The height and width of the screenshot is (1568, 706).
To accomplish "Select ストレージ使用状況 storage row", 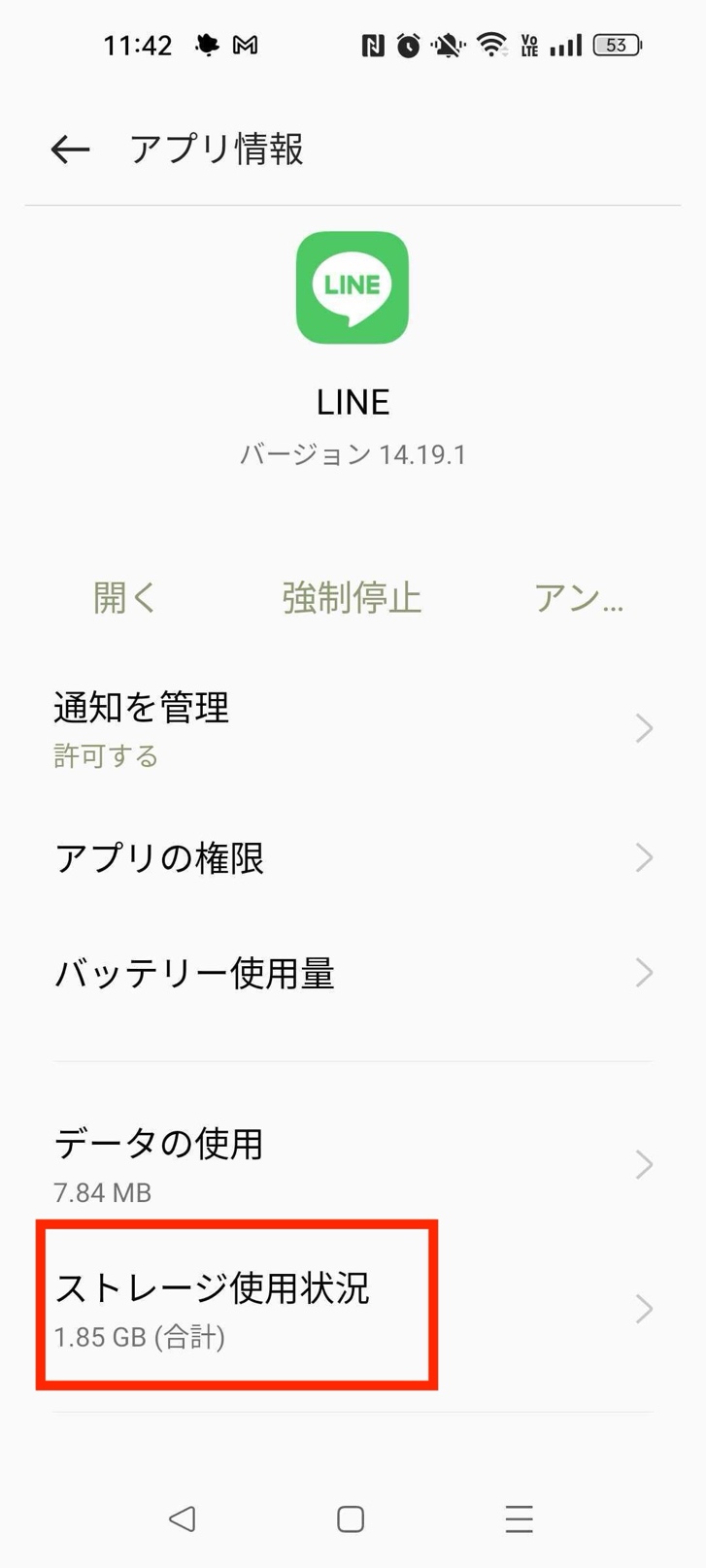I will tap(353, 1307).
